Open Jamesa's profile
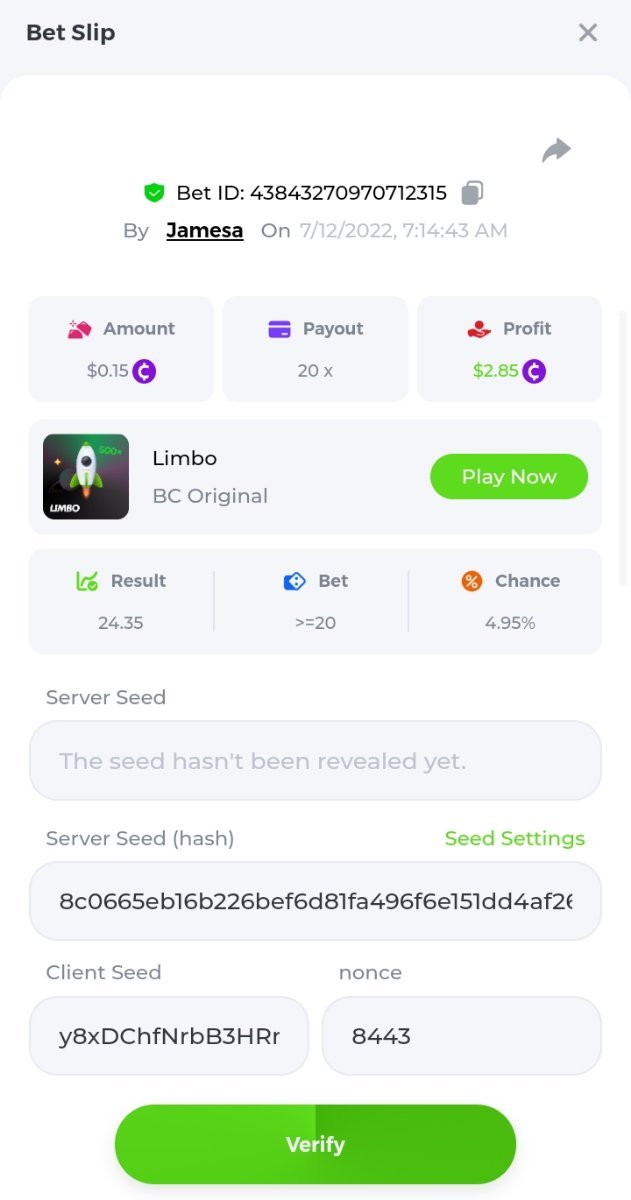 [x=204, y=230]
